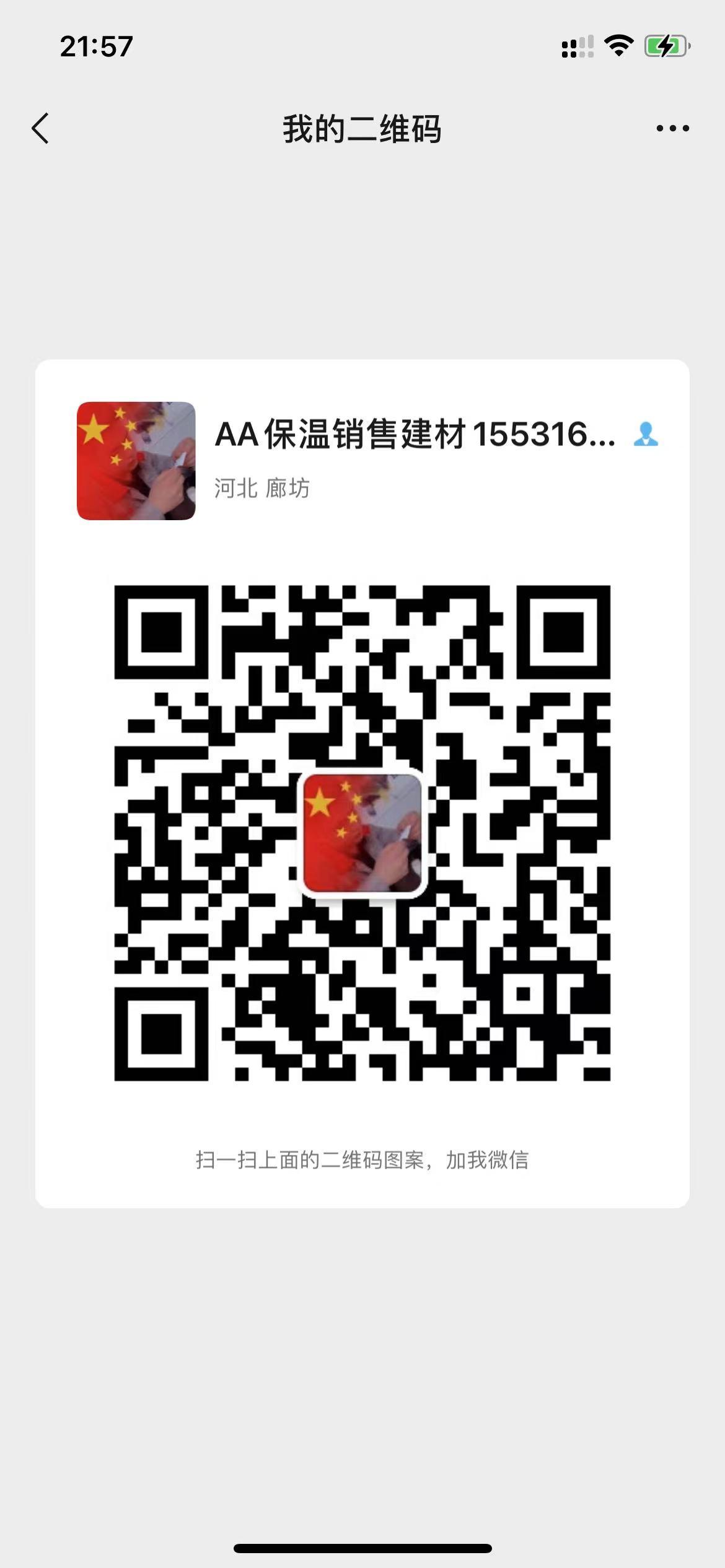This screenshot has height=1568, width=725.
Task: Open the three-dot more options menu
Action: (672, 129)
